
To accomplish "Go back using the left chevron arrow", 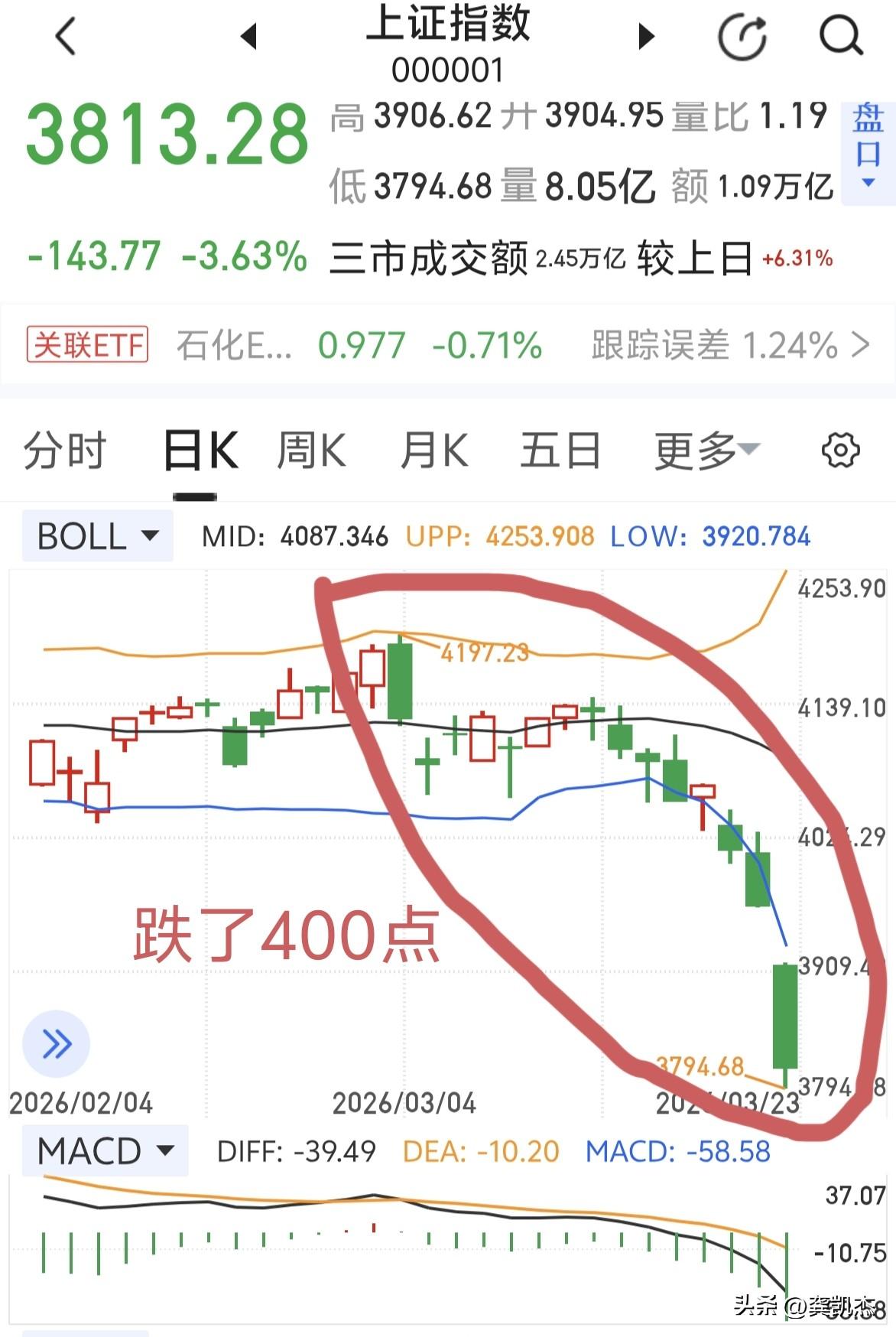I will 64,37.
